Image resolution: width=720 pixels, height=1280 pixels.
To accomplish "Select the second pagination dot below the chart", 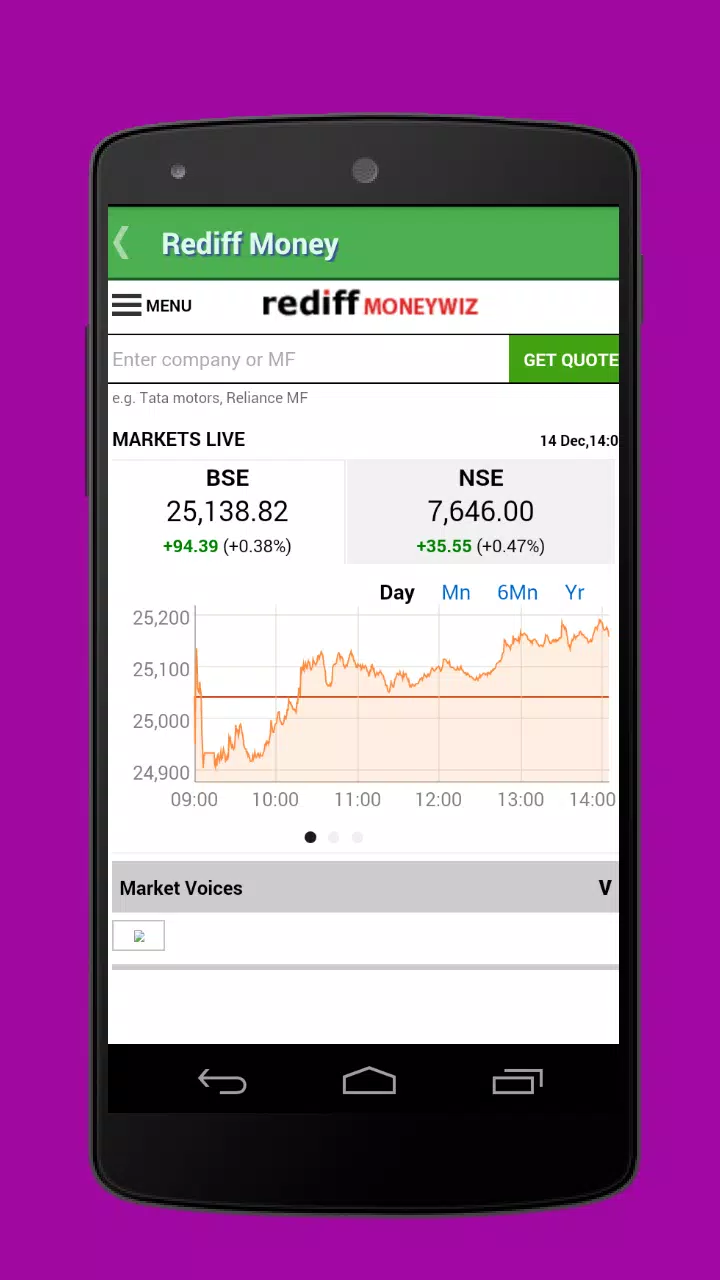I will click(333, 837).
